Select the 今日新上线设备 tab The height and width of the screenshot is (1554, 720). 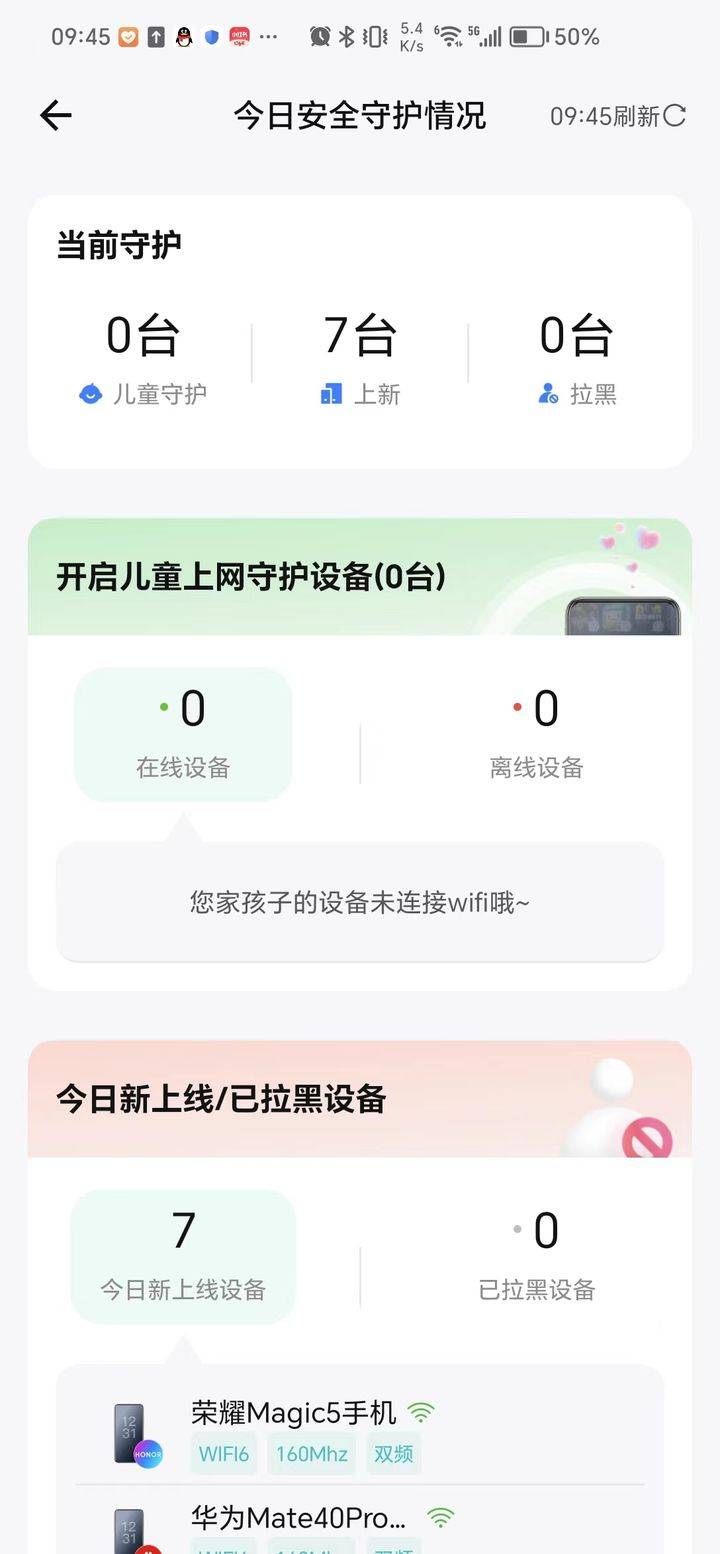click(183, 1256)
